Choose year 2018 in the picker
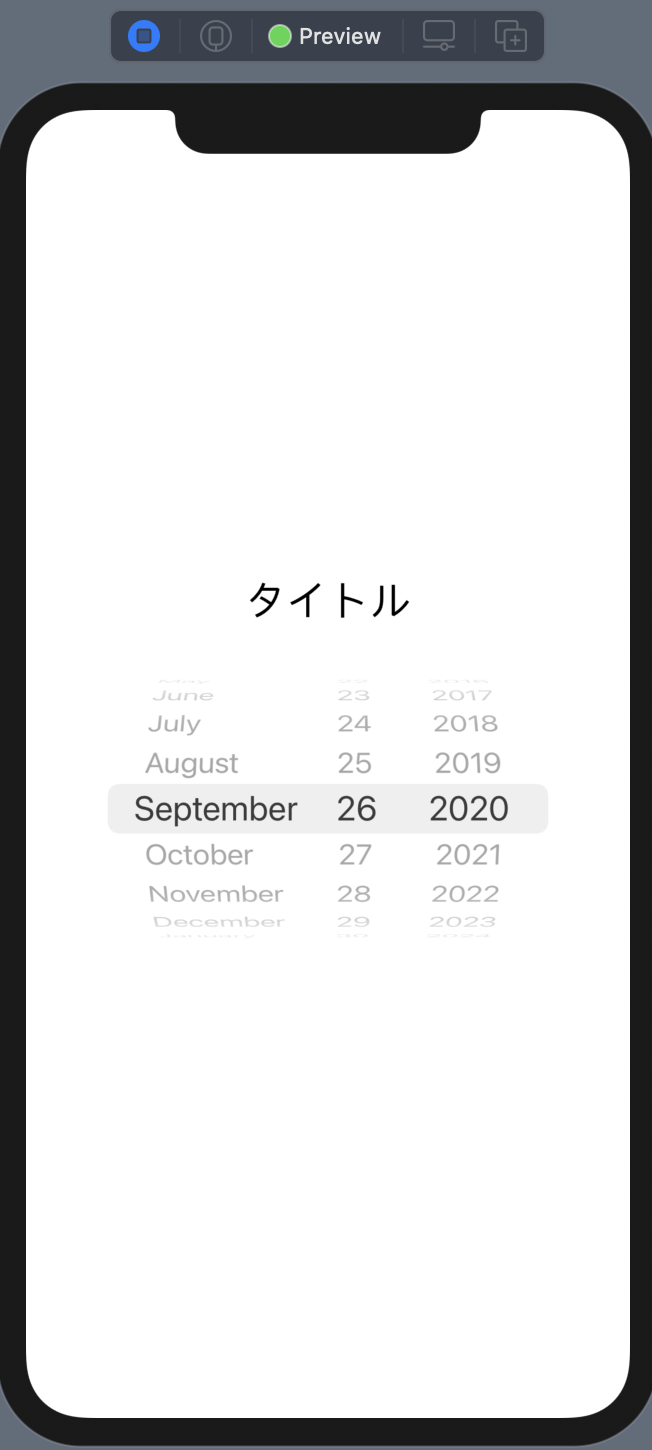Viewport: 652px width, 1450px height. pyautogui.click(x=465, y=723)
